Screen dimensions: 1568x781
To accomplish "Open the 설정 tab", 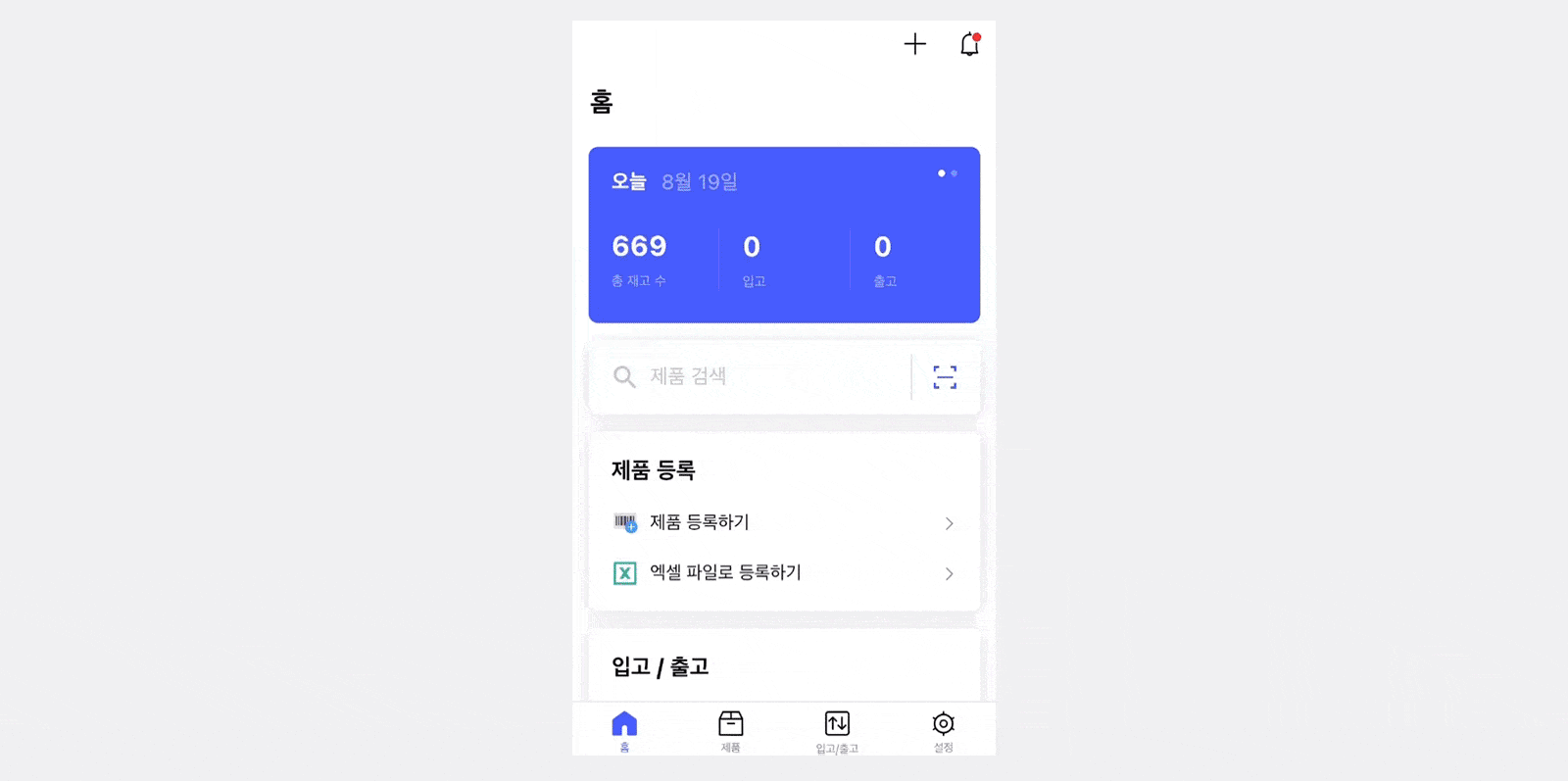I will click(x=943, y=731).
